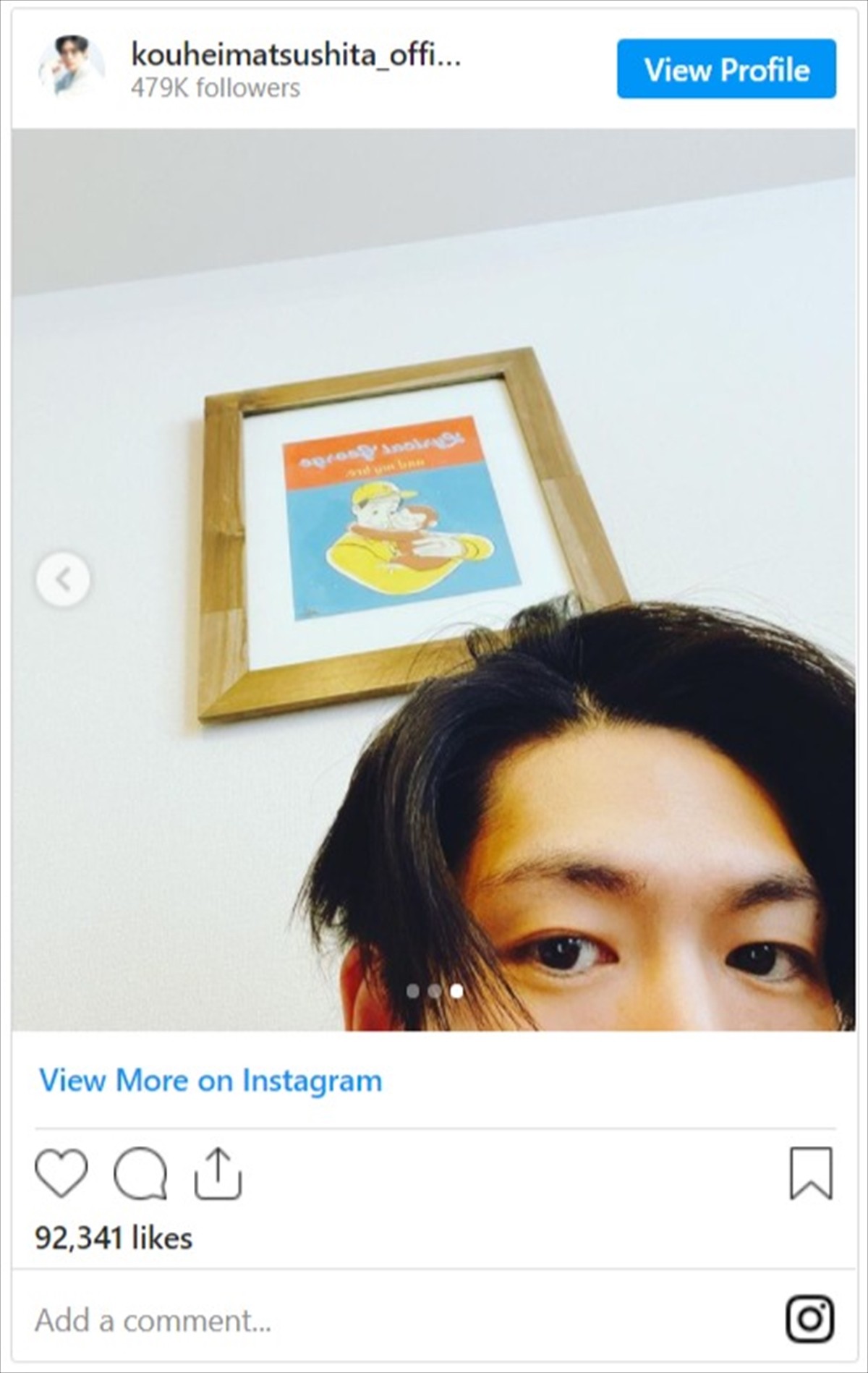Open the kouheimatsushita_offi account name link

click(295, 55)
